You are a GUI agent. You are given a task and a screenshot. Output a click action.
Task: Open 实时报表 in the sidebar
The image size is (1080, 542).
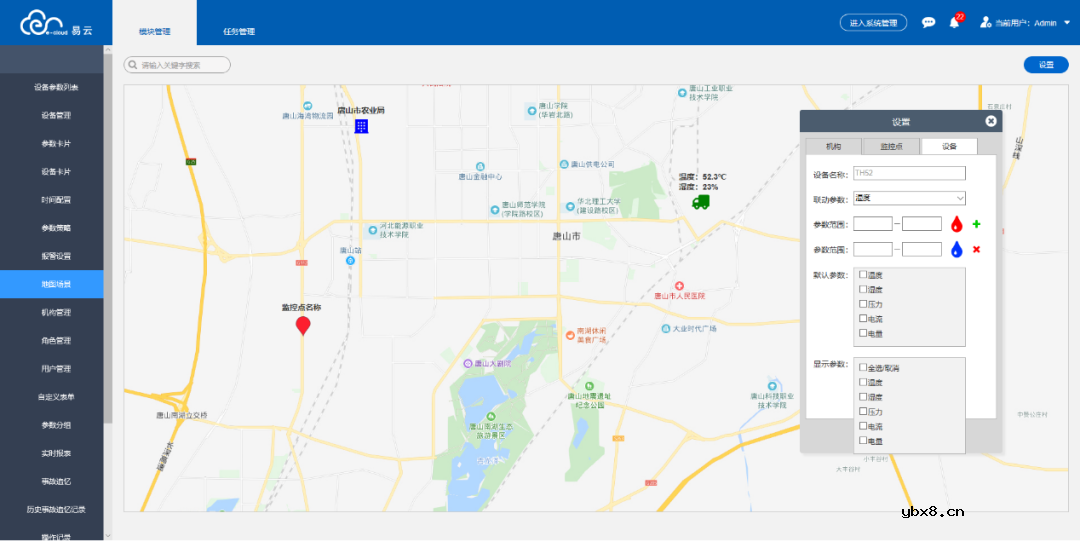[56, 453]
